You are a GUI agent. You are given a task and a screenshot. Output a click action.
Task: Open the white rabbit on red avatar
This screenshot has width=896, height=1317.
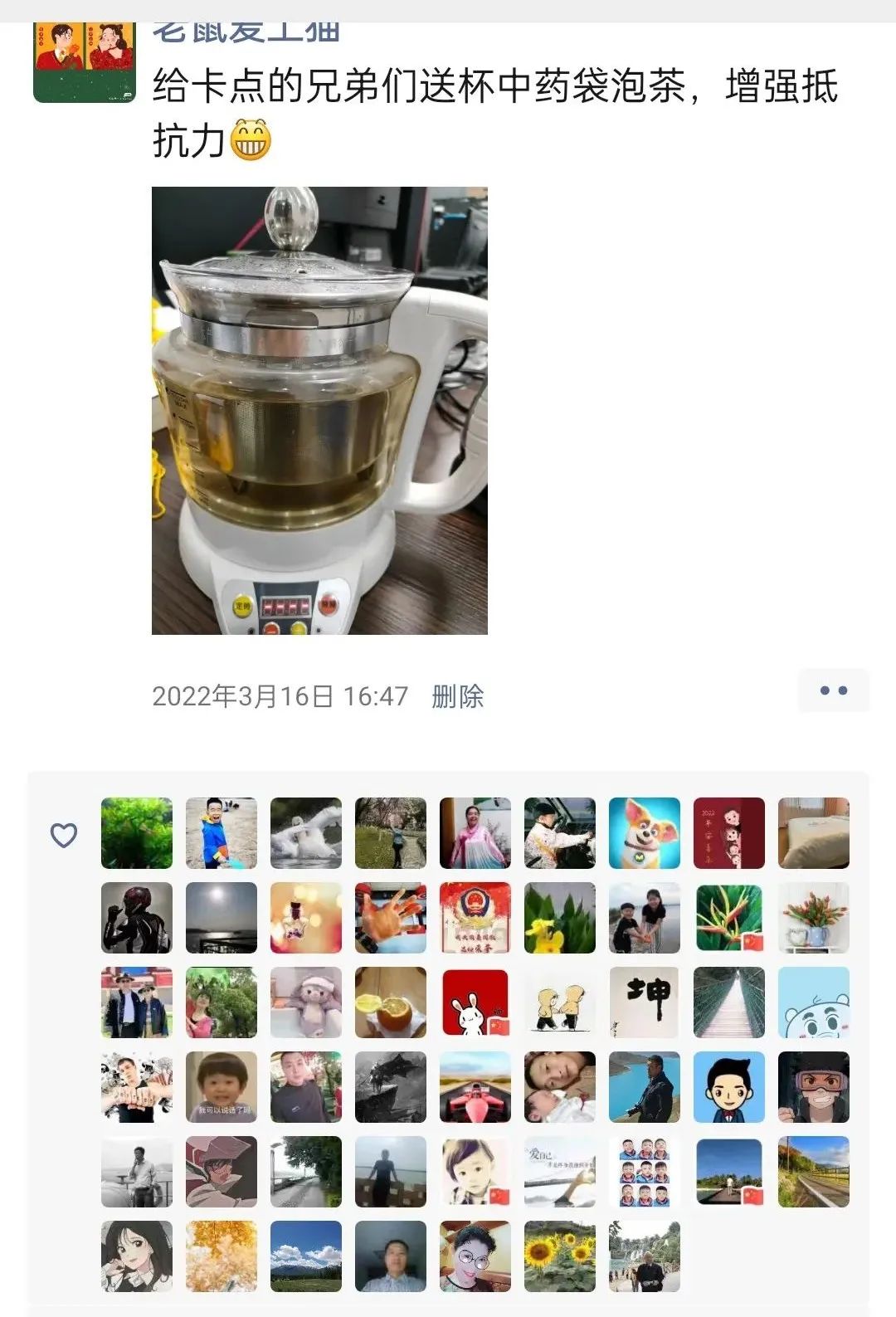click(x=475, y=1002)
